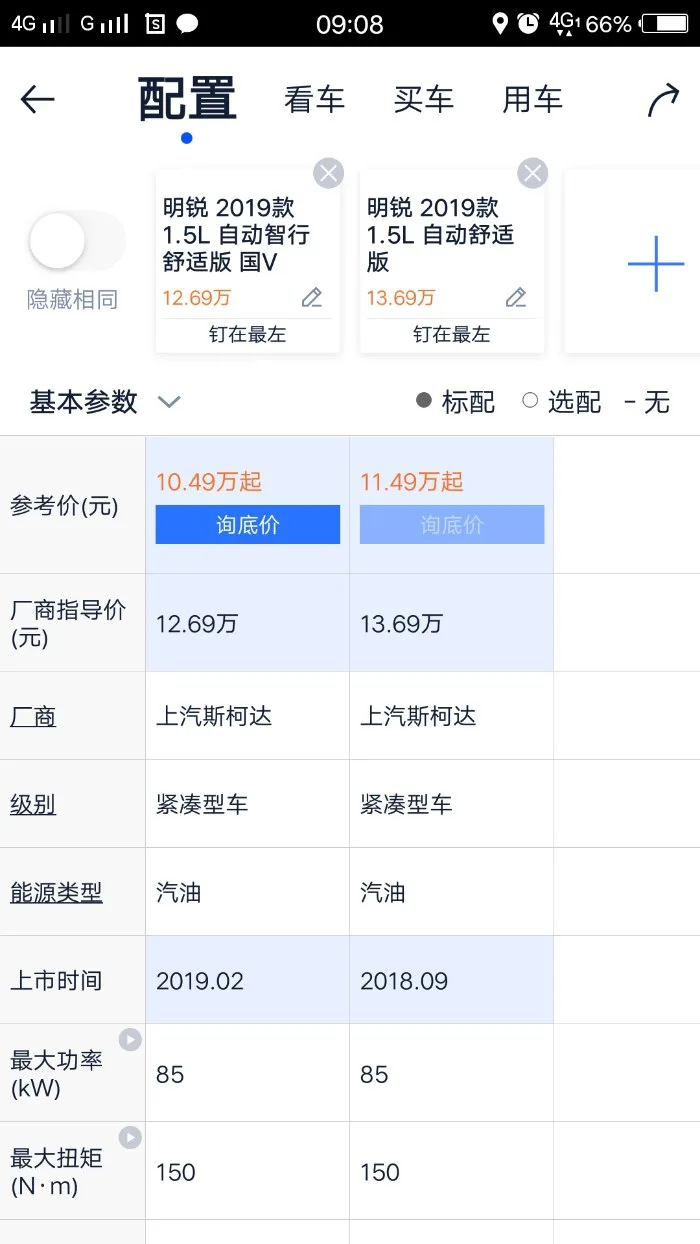Share this comparison via the arrow icon
700x1244 pixels.
point(663,100)
